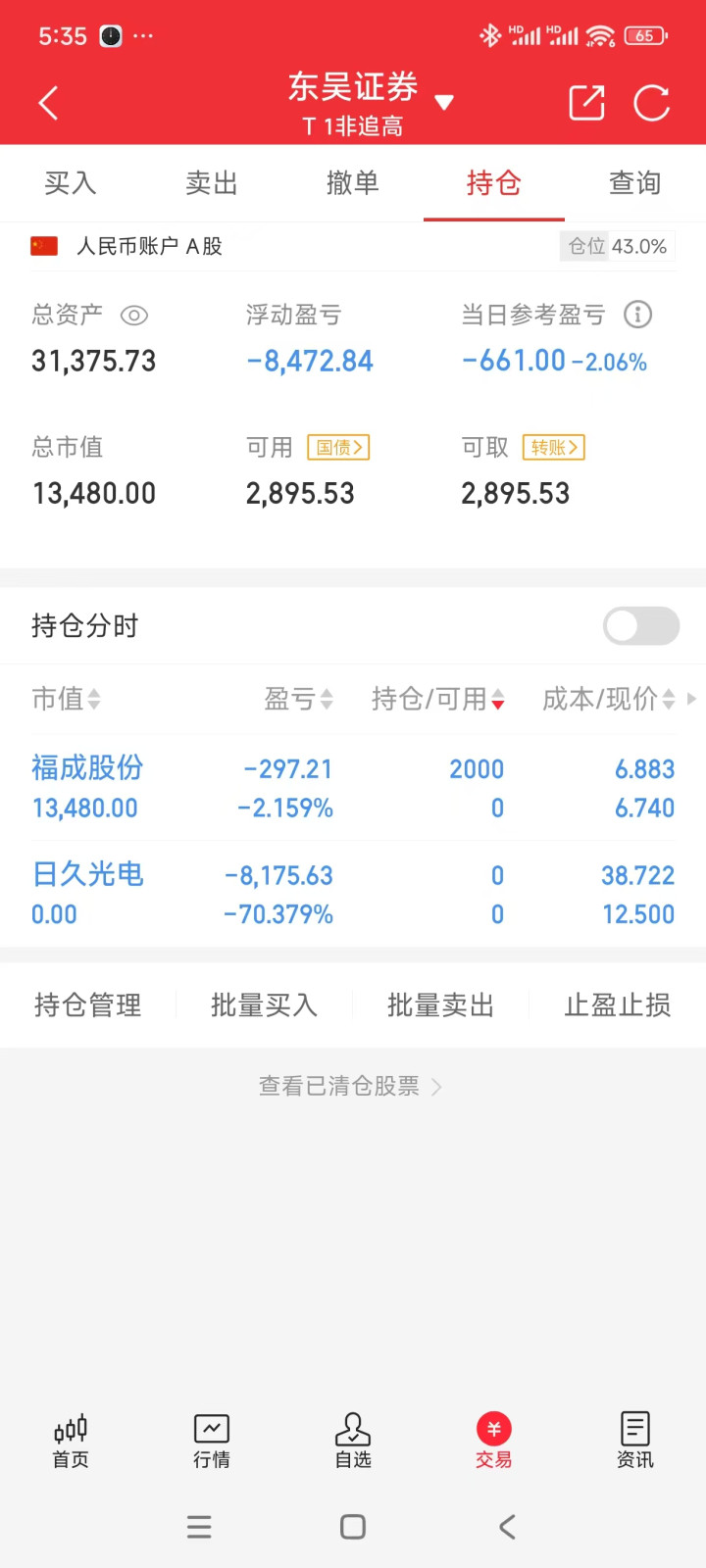Tap the 批量卖出 button
The height and width of the screenshot is (1568, 706).
pos(441,1005)
